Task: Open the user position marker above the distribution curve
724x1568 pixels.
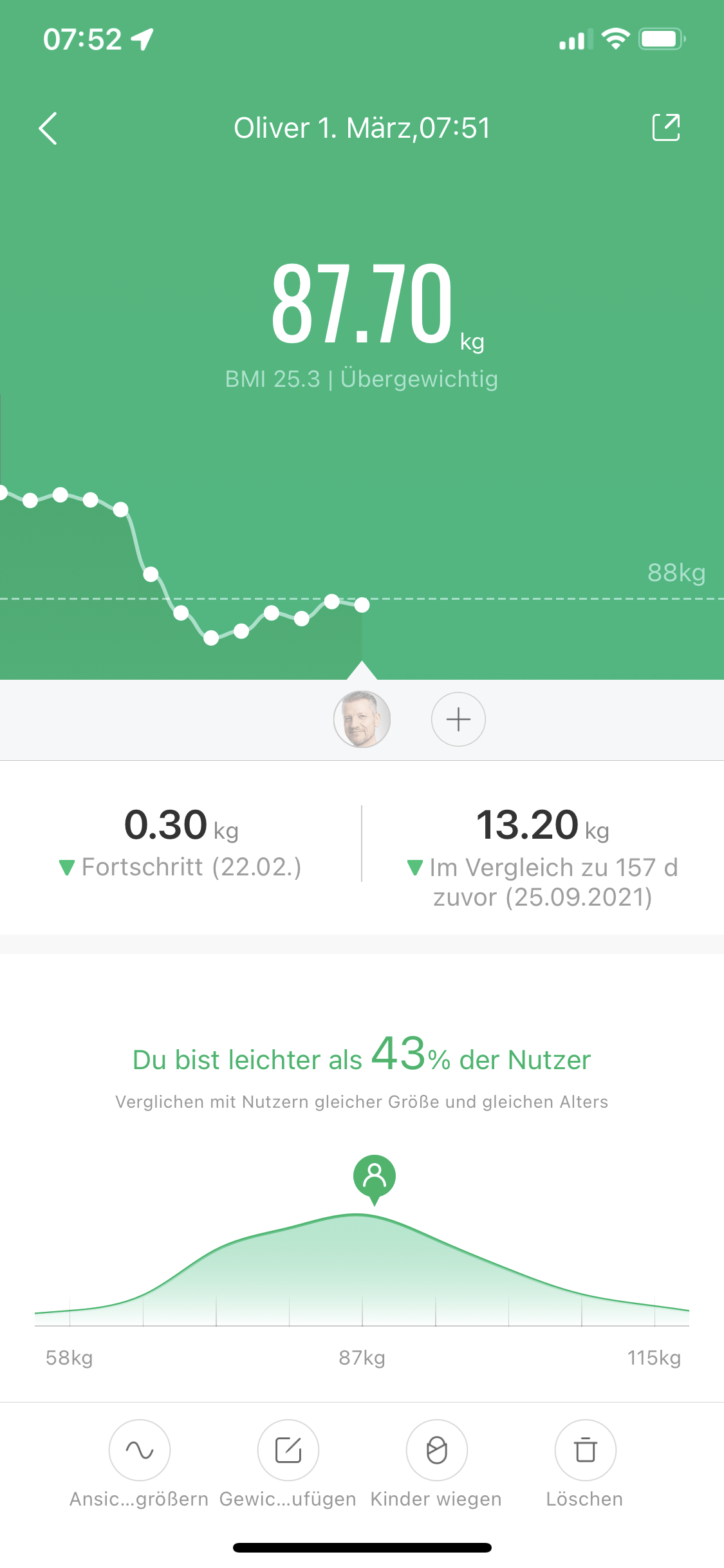Action: coord(374,1175)
